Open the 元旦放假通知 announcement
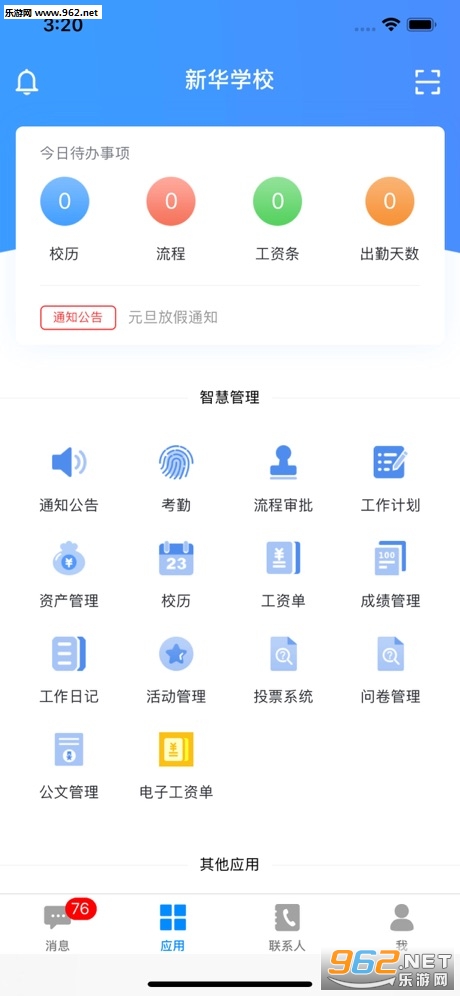The image size is (460, 996). click(x=173, y=317)
